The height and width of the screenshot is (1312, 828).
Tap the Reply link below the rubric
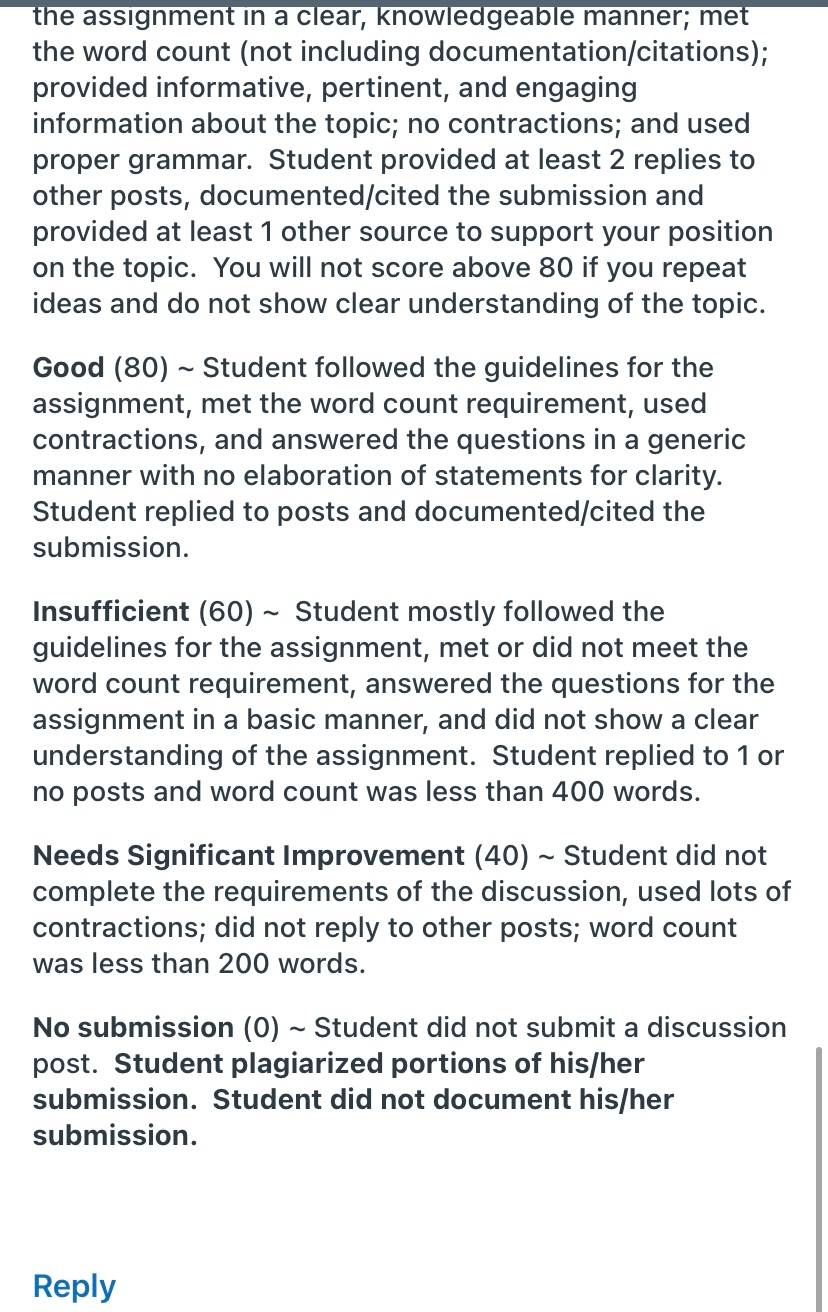point(74,1286)
